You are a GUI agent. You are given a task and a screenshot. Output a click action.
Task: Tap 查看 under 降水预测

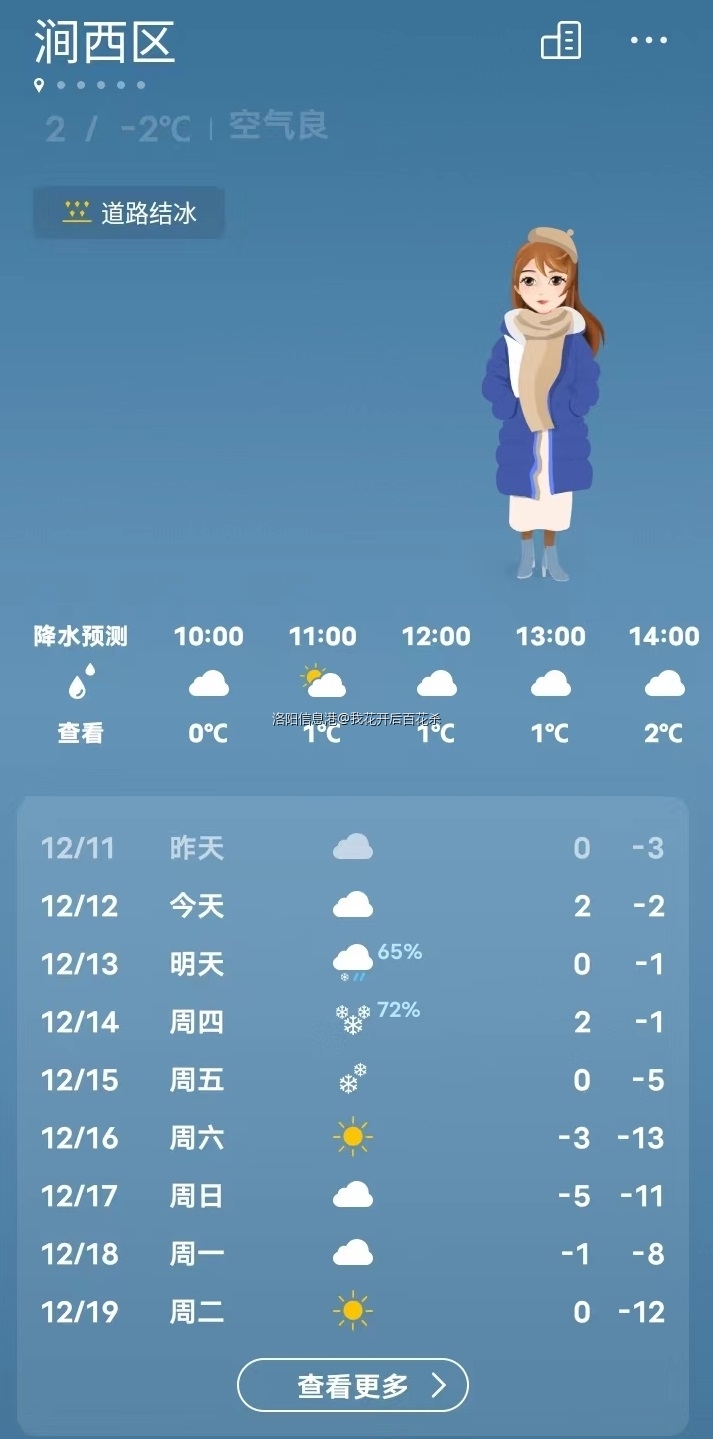click(80, 733)
